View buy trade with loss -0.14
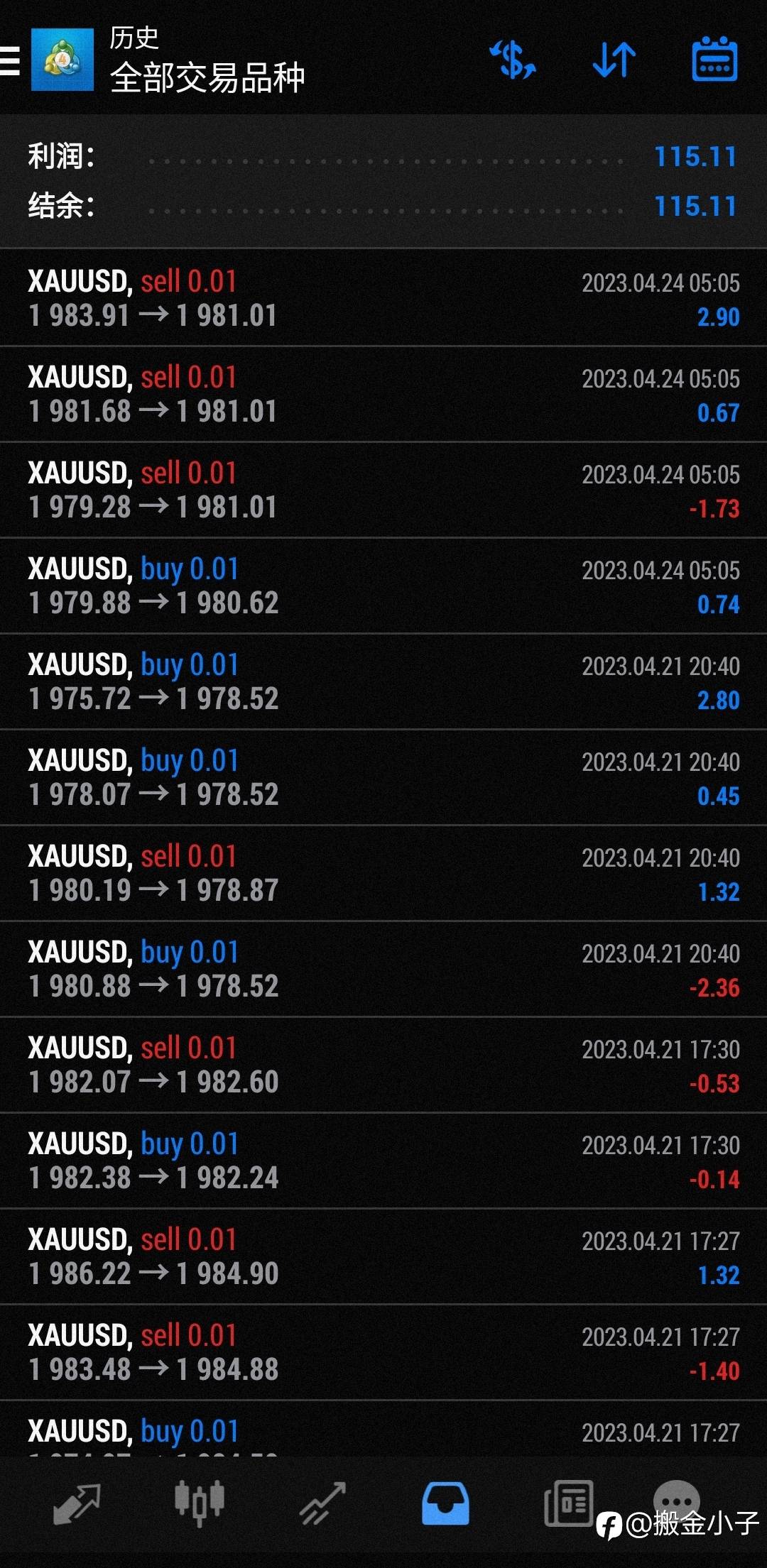The image size is (767, 1568). pos(383,1161)
